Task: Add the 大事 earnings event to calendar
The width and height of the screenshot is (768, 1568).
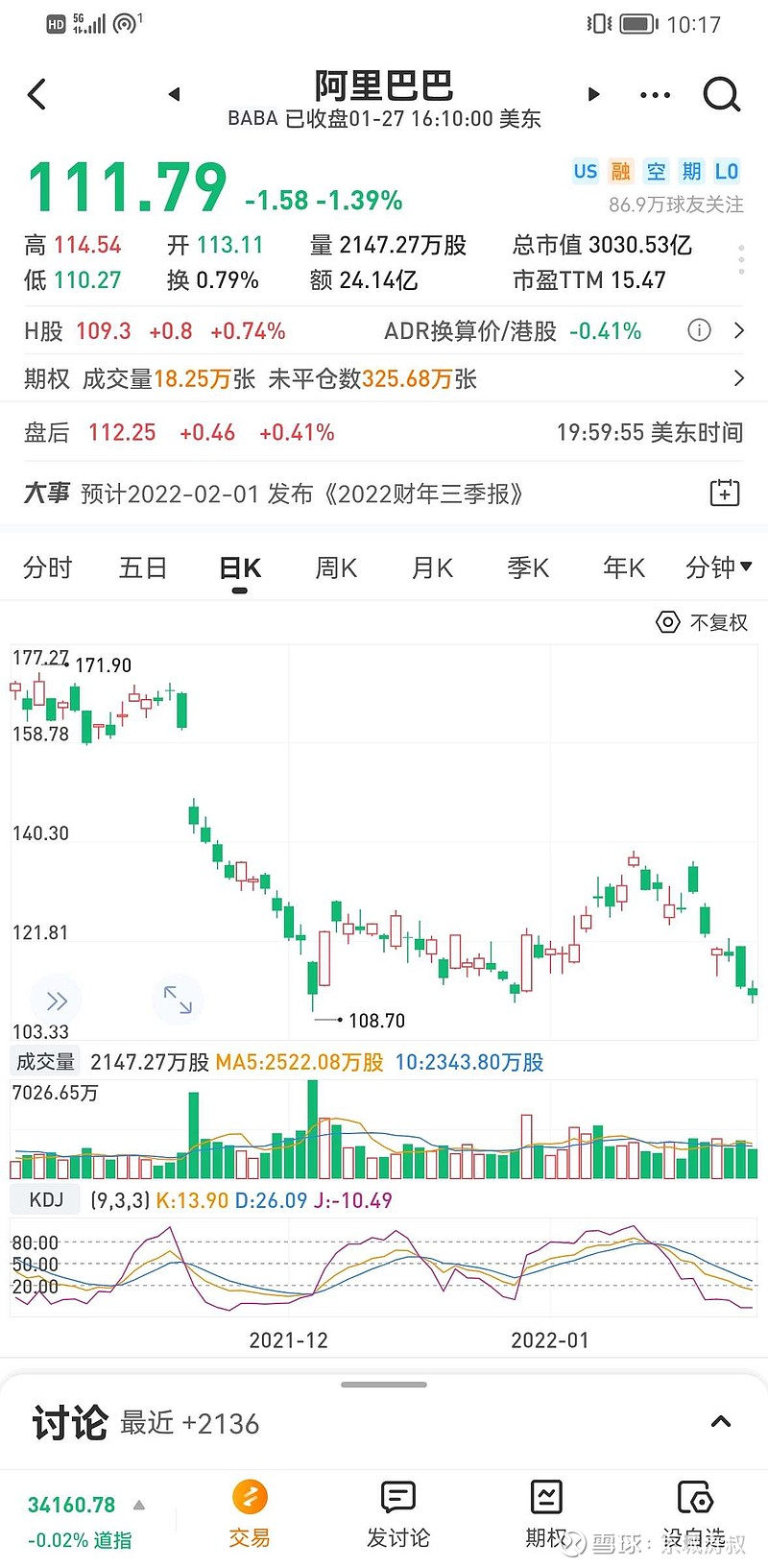Action: point(723,494)
